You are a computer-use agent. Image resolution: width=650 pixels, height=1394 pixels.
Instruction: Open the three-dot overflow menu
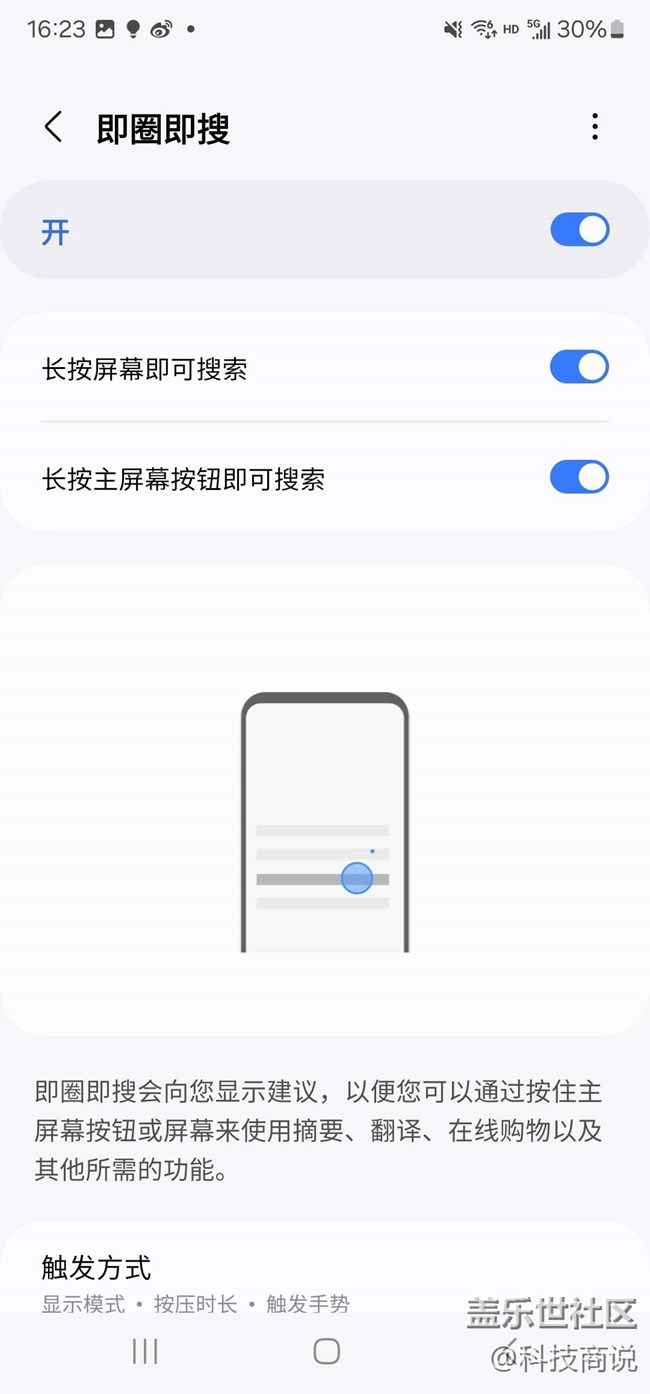(595, 127)
